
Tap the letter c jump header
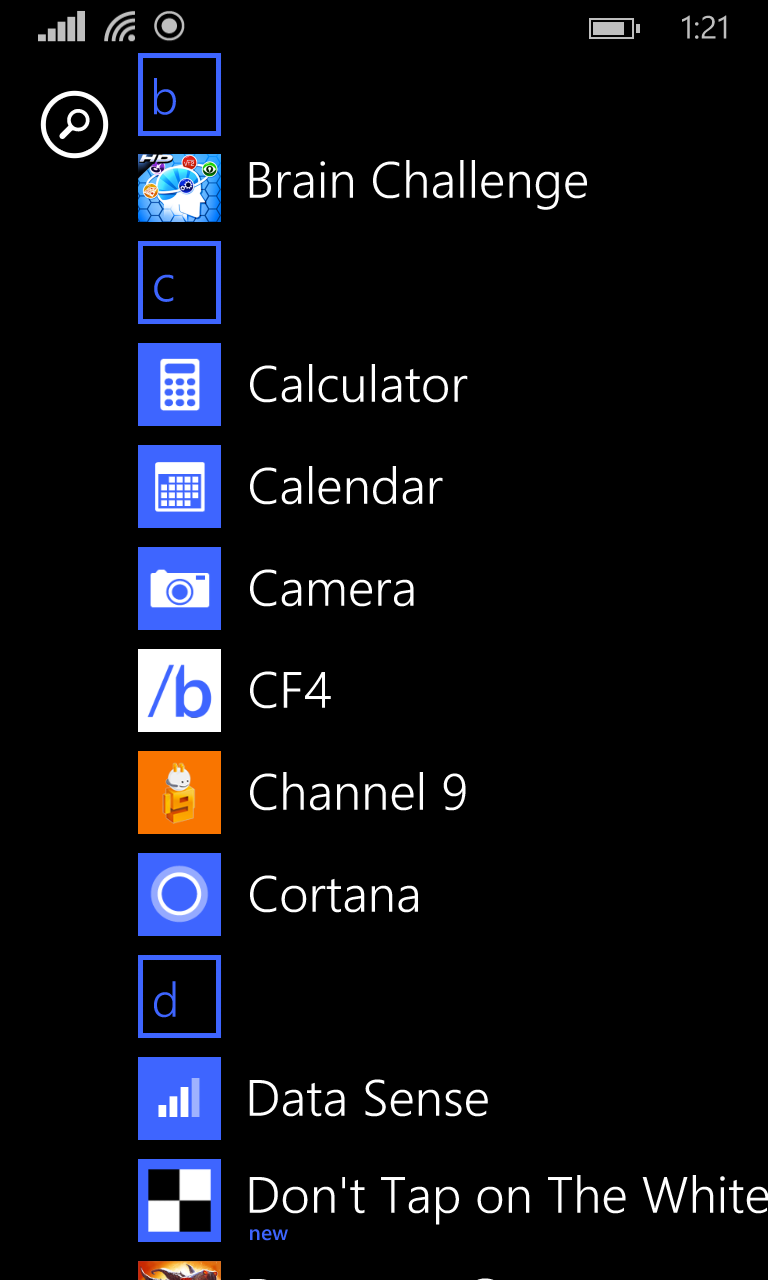179,283
